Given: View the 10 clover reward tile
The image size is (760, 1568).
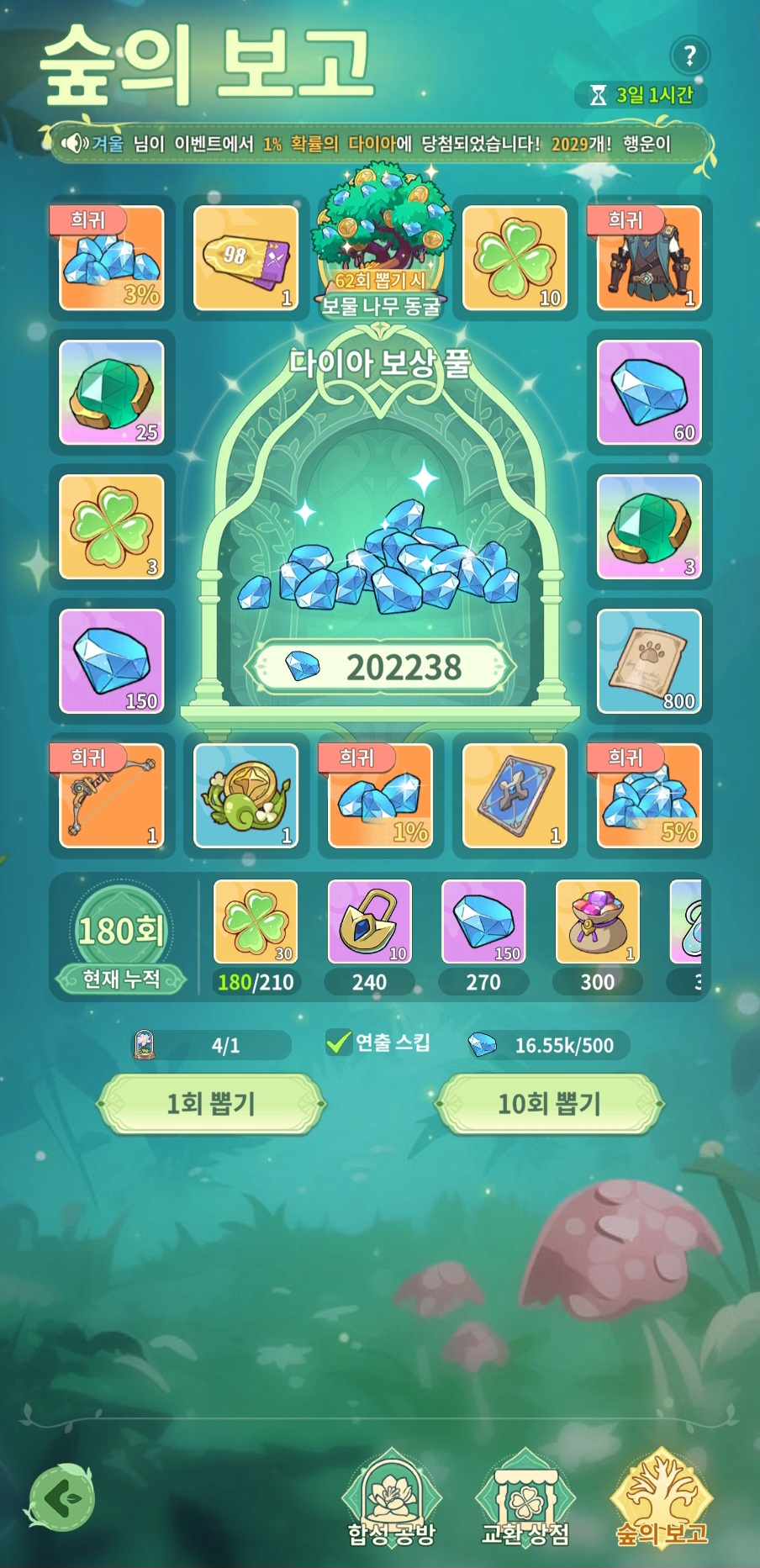Looking at the screenshot, I should pyautogui.click(x=515, y=257).
